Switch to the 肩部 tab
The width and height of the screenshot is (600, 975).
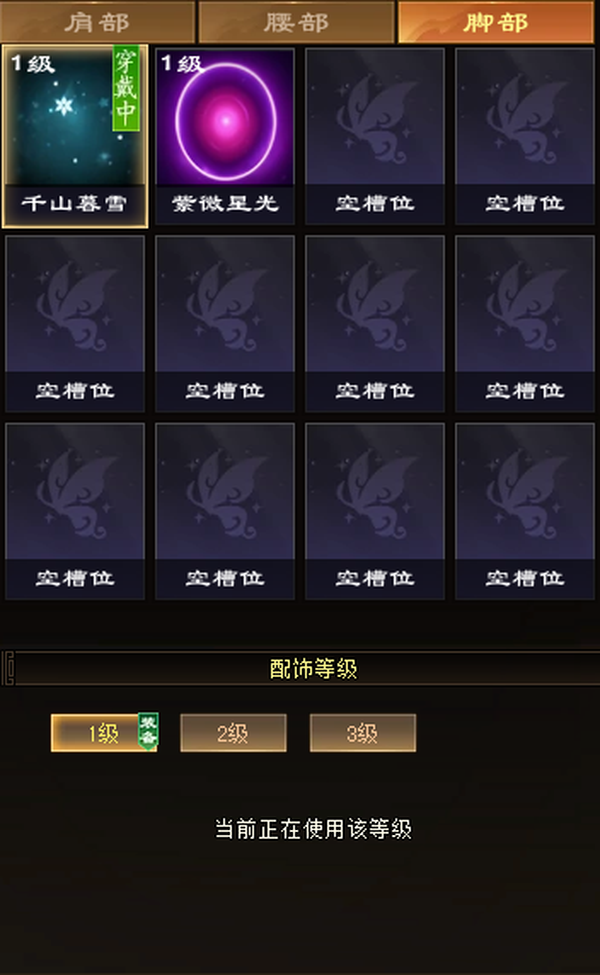click(x=98, y=22)
